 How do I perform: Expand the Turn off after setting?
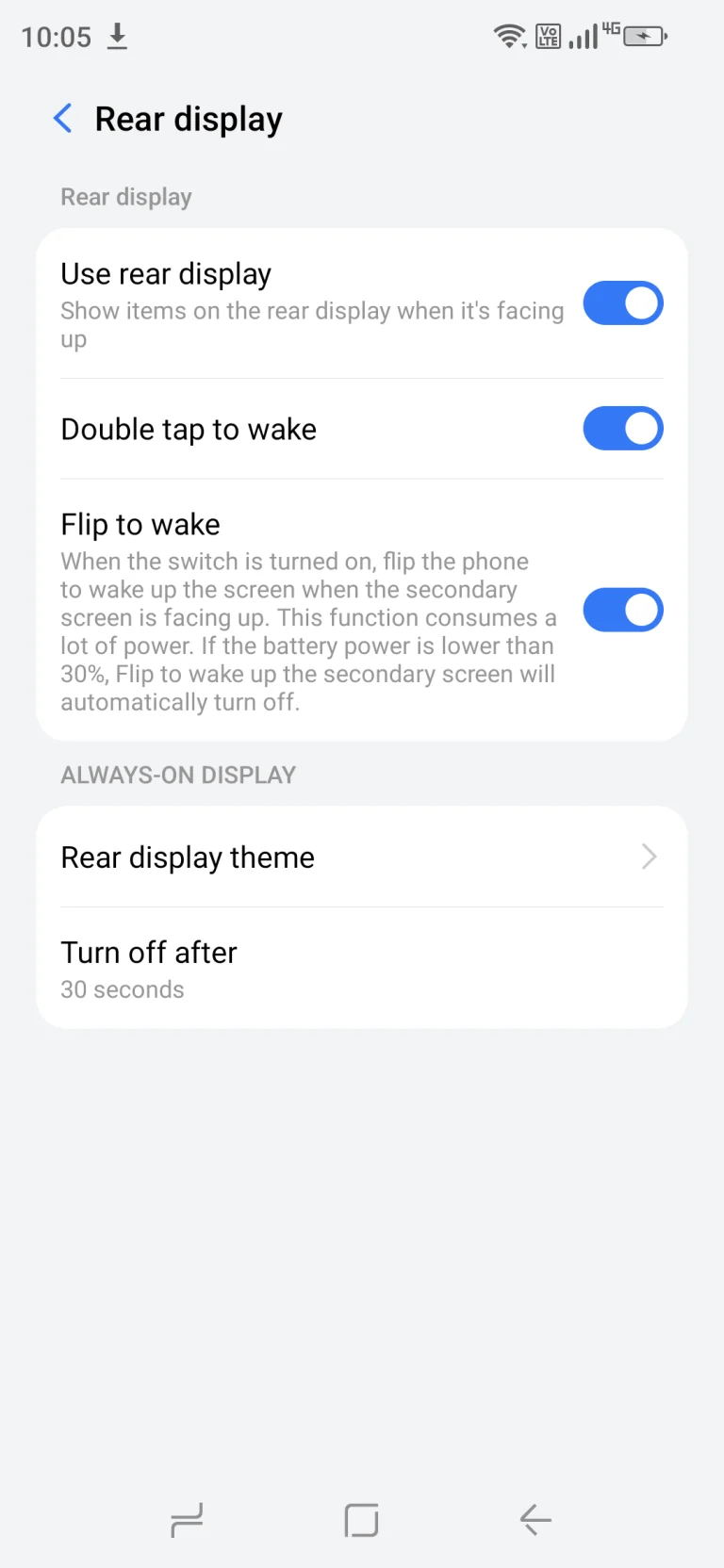(x=361, y=968)
